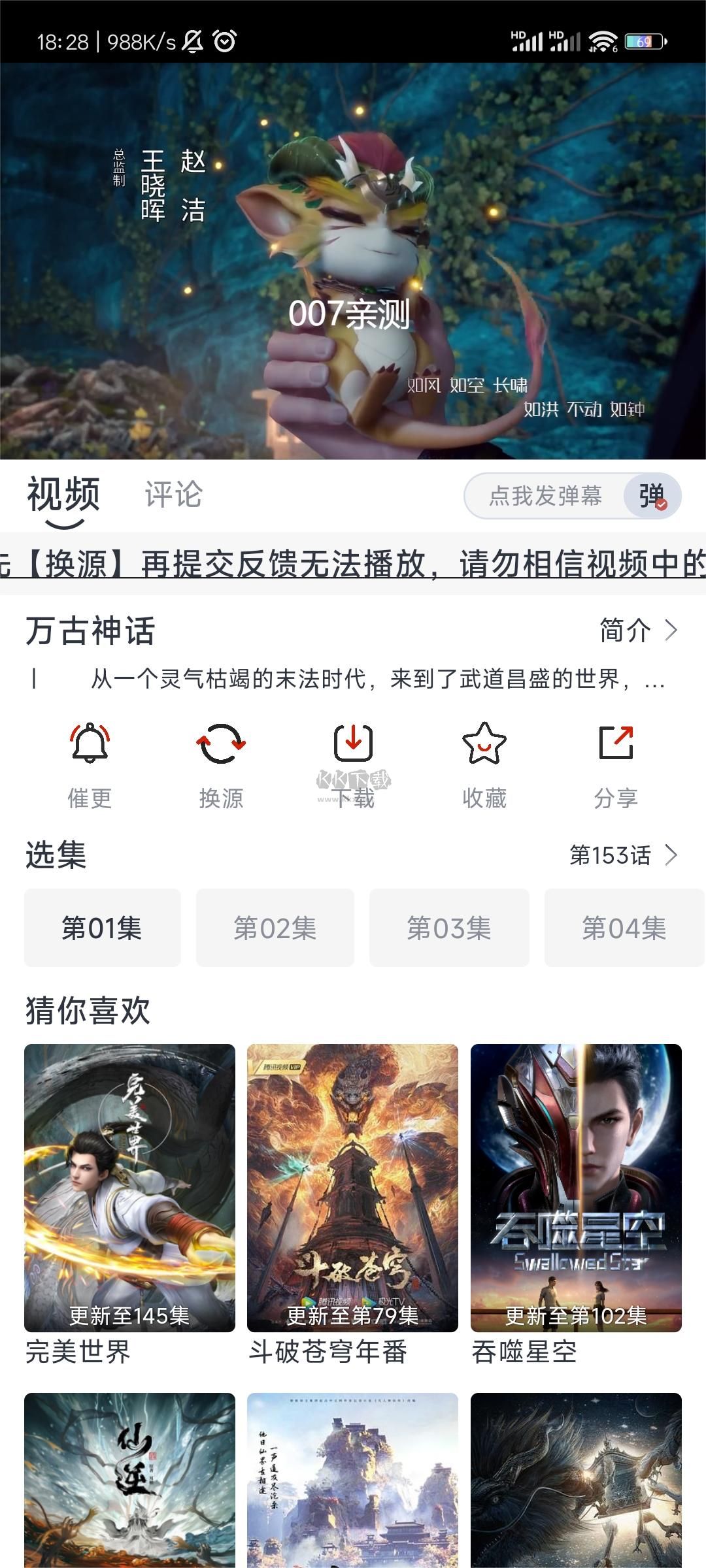Tap the alarm clock icon in status bar
The image size is (706, 1568).
point(224,41)
